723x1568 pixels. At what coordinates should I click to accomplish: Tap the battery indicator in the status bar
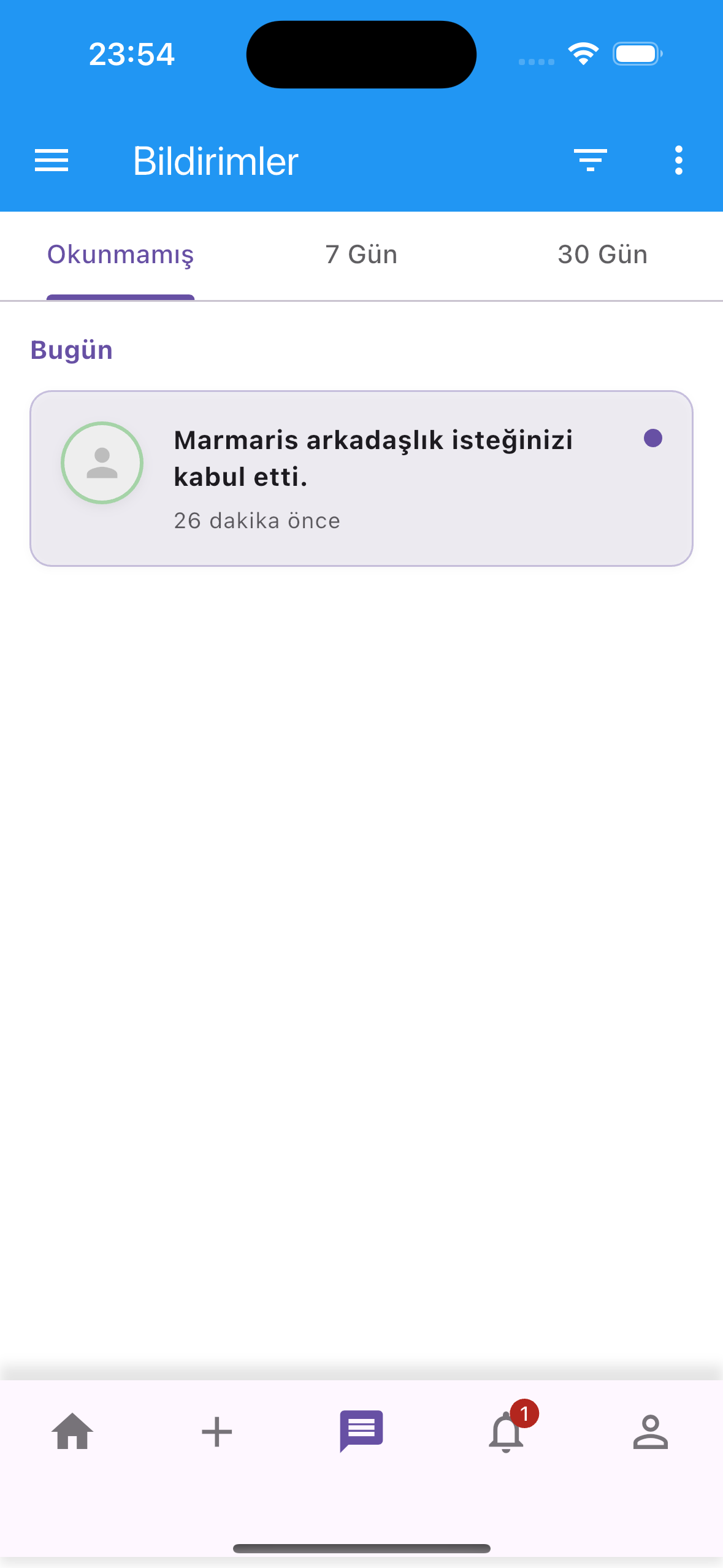[x=636, y=54]
